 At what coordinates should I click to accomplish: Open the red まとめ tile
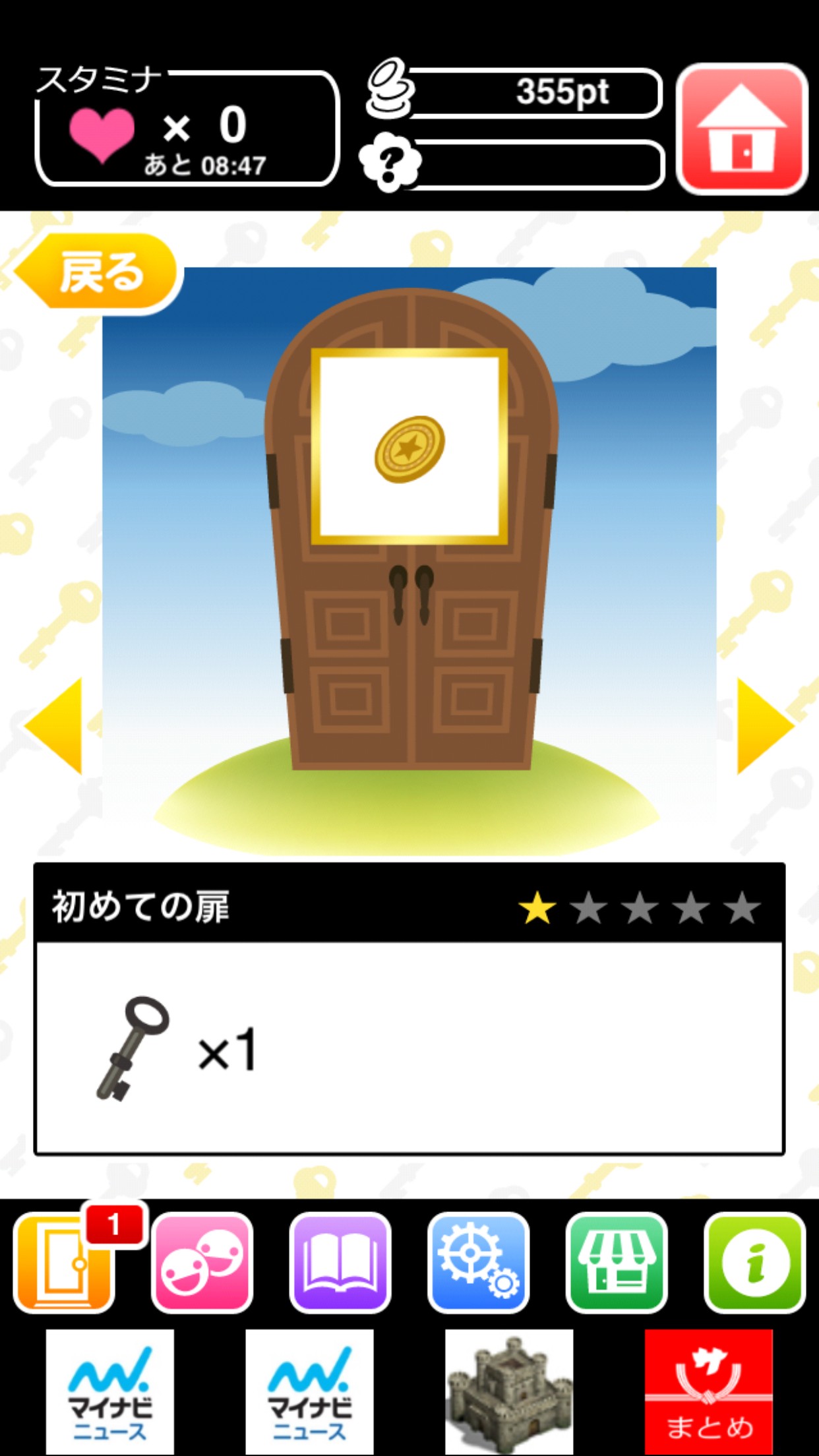pyautogui.click(x=709, y=1391)
